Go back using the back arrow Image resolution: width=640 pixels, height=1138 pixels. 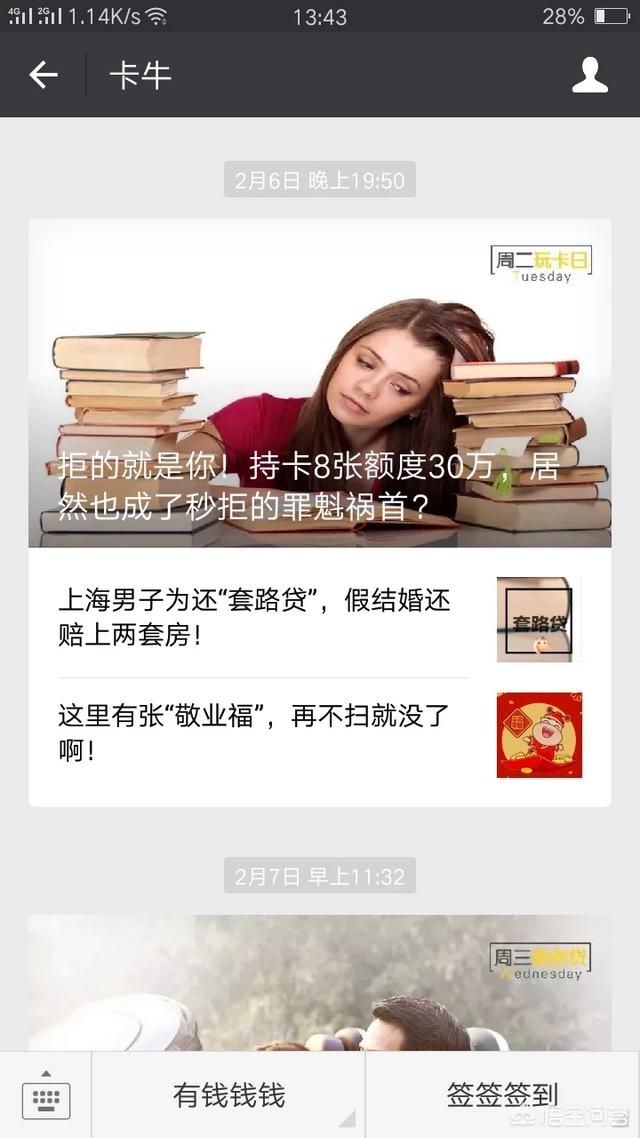[x=43, y=75]
